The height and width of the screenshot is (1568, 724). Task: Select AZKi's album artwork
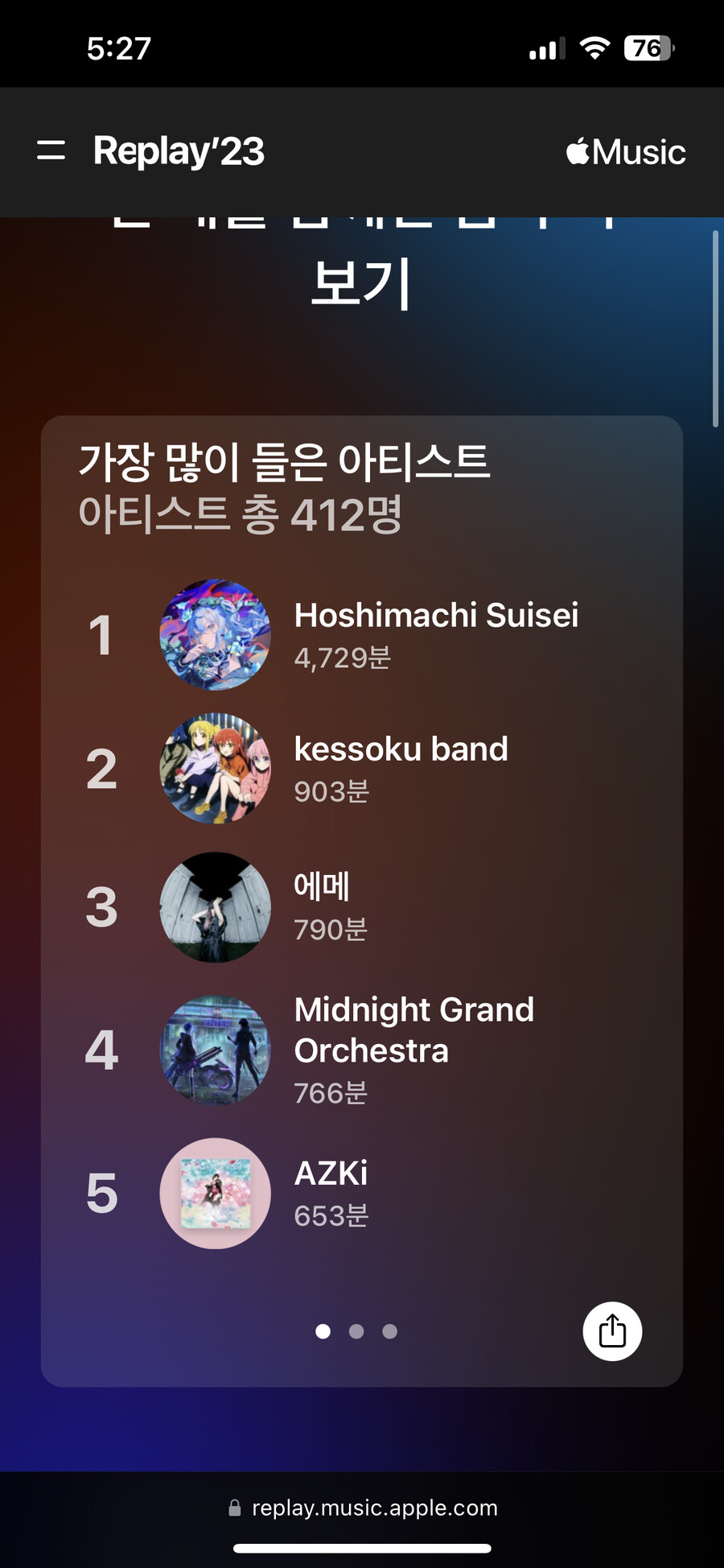tap(215, 1194)
